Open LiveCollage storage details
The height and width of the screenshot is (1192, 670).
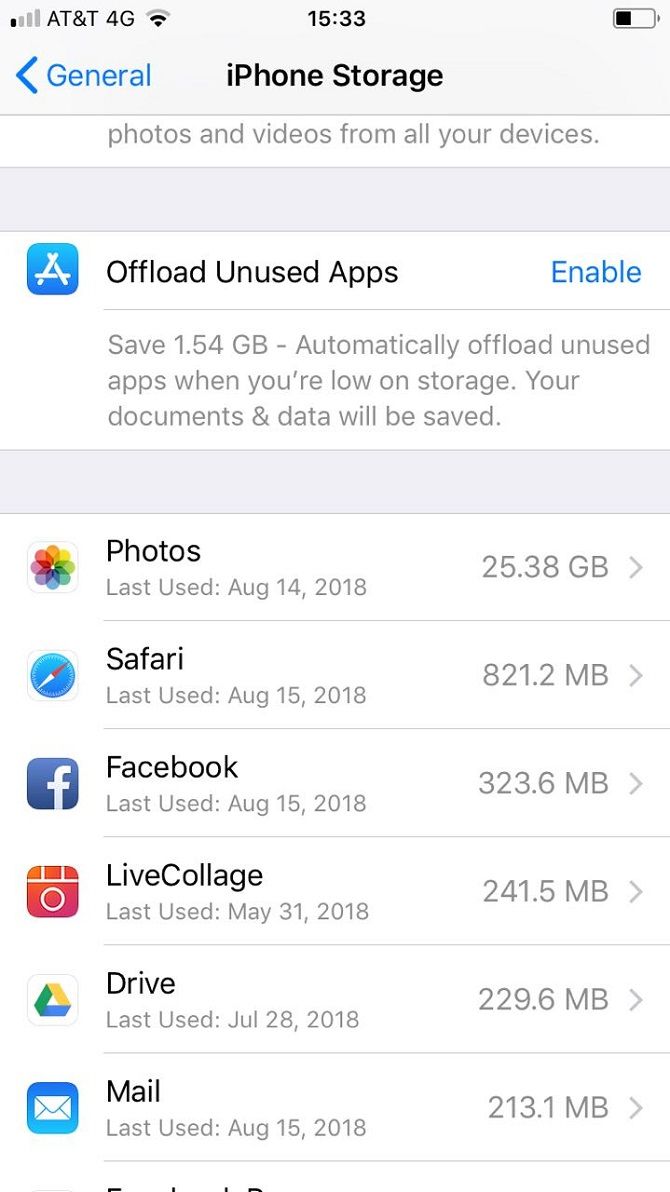tap(335, 891)
